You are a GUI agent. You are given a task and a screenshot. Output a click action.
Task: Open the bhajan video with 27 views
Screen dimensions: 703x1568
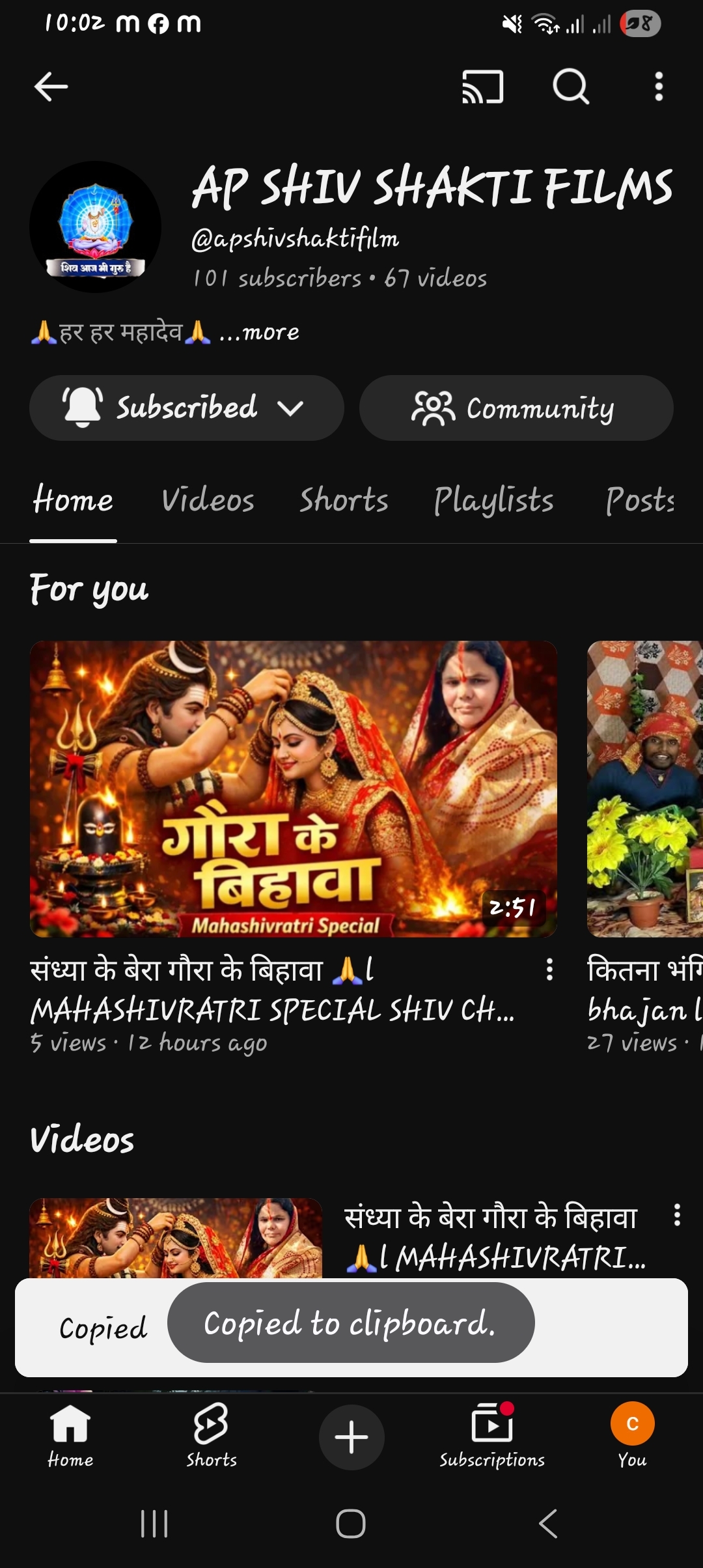click(x=644, y=789)
